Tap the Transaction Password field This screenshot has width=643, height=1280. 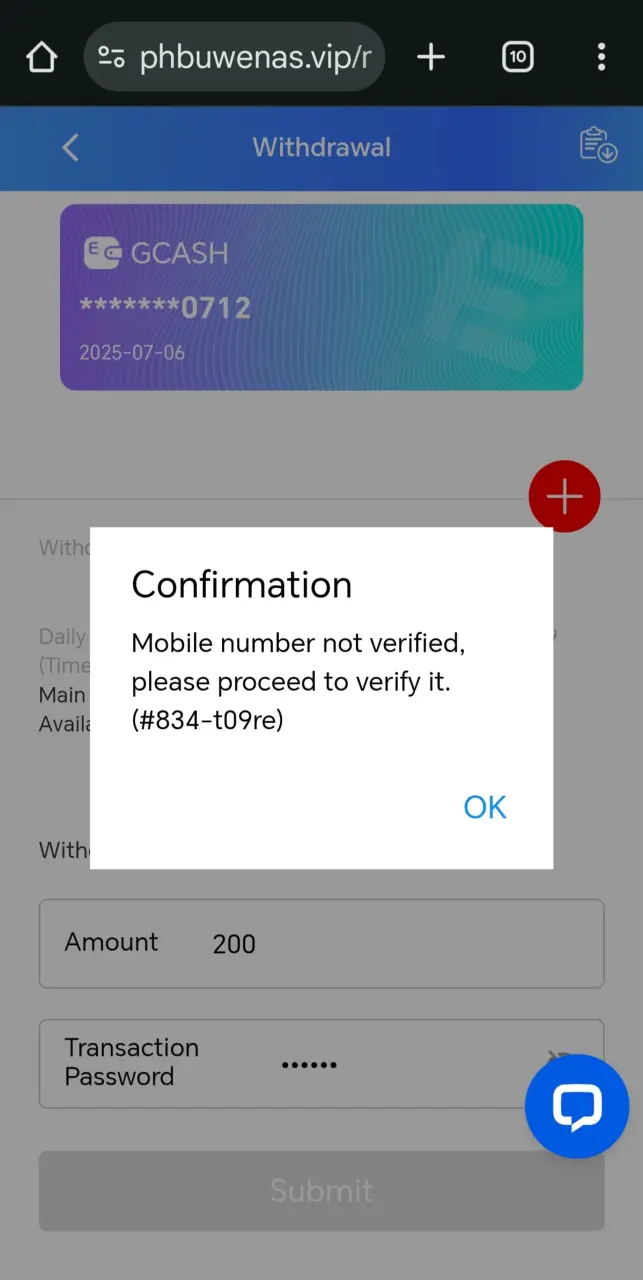tap(321, 1063)
